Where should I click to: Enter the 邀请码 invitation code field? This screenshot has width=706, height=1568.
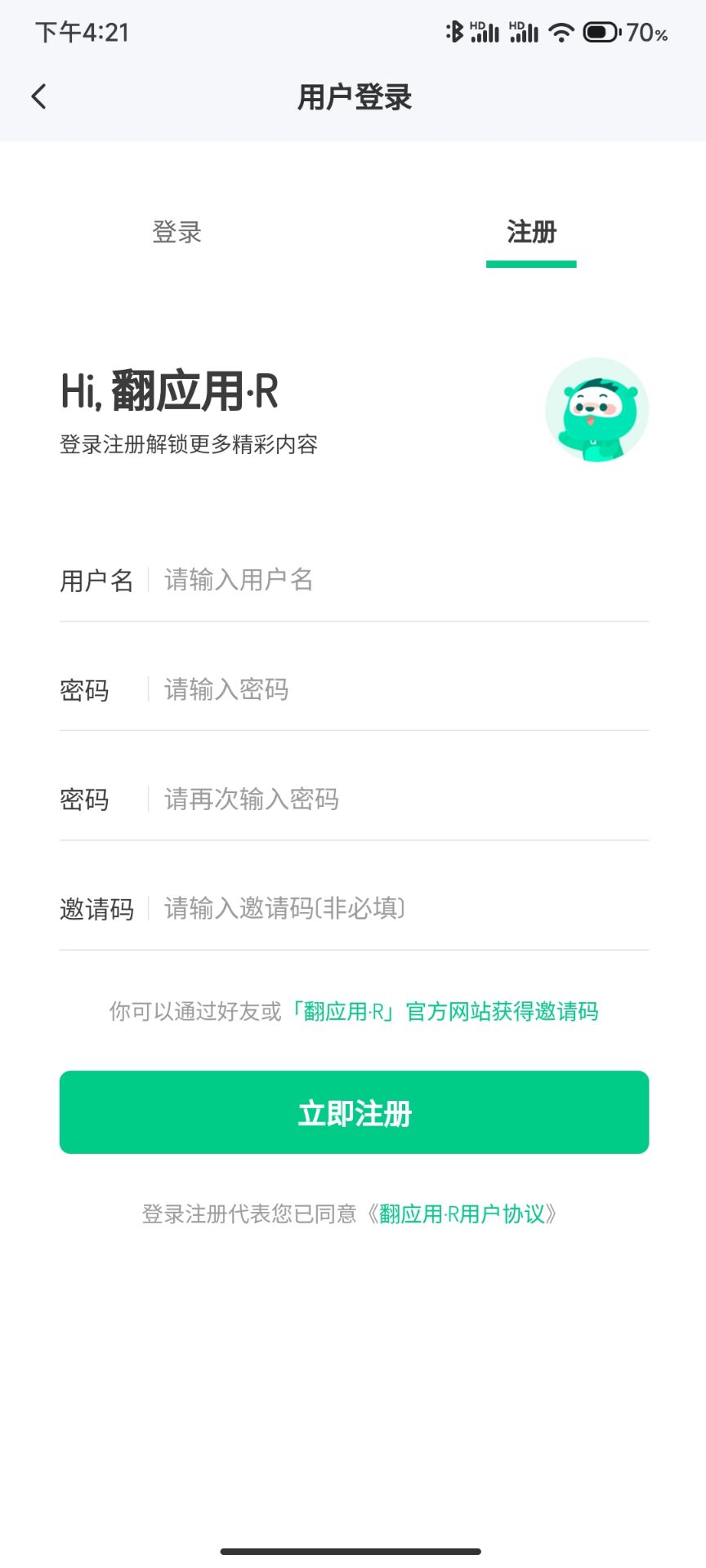(400, 908)
